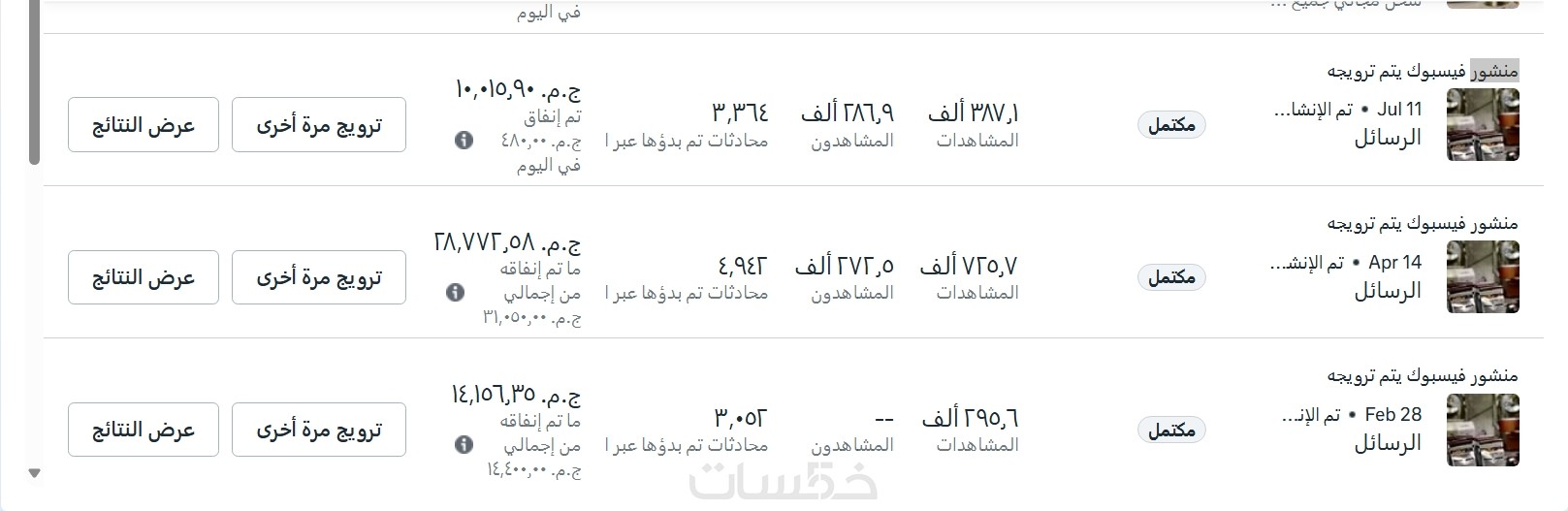Boost the Apr 14 ad again
Screen dimensions: 1568x511
pyautogui.click(x=318, y=277)
